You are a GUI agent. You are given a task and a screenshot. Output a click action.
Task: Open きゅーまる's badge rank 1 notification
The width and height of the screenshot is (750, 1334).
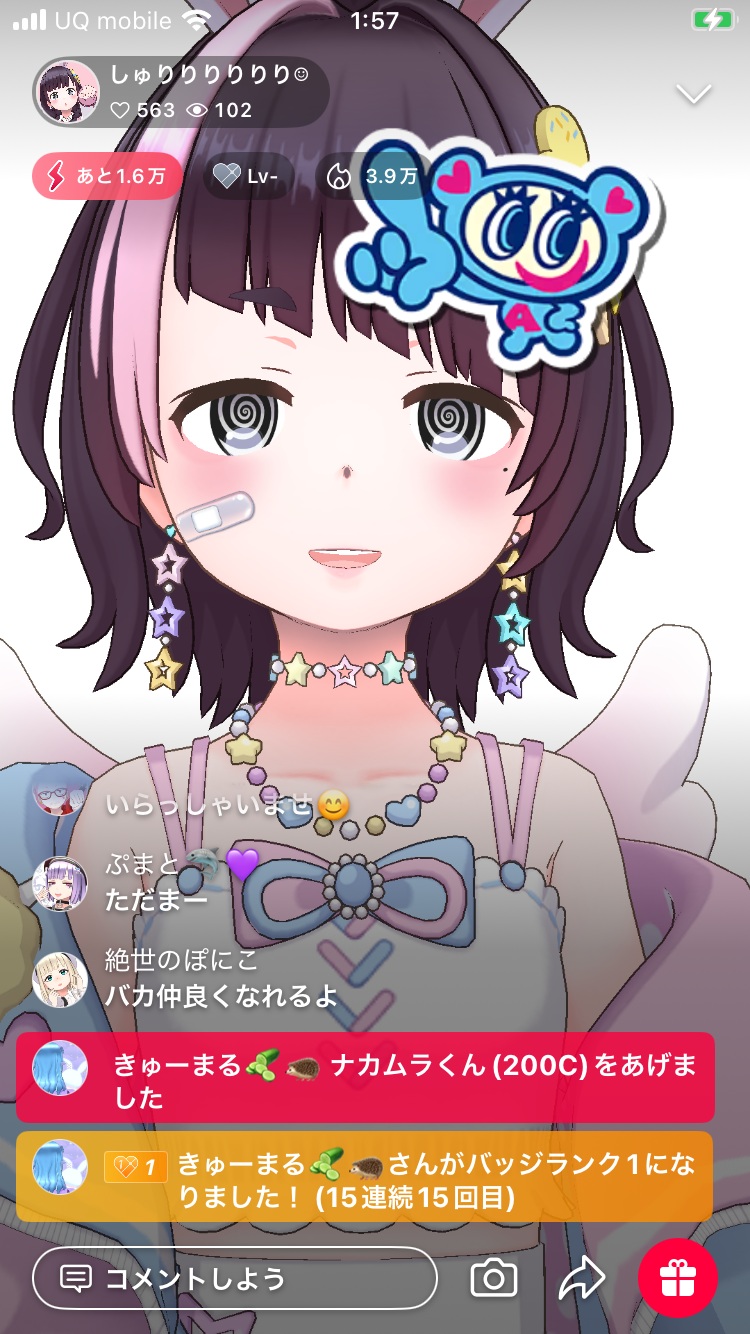tap(365, 1176)
